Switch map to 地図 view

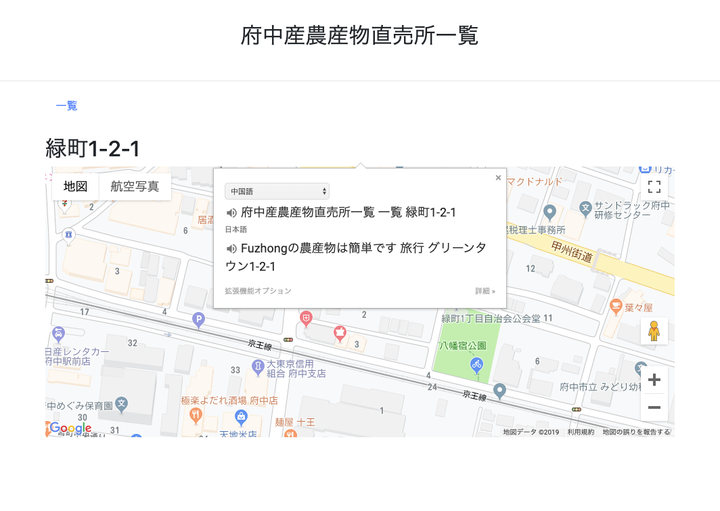tap(76, 186)
